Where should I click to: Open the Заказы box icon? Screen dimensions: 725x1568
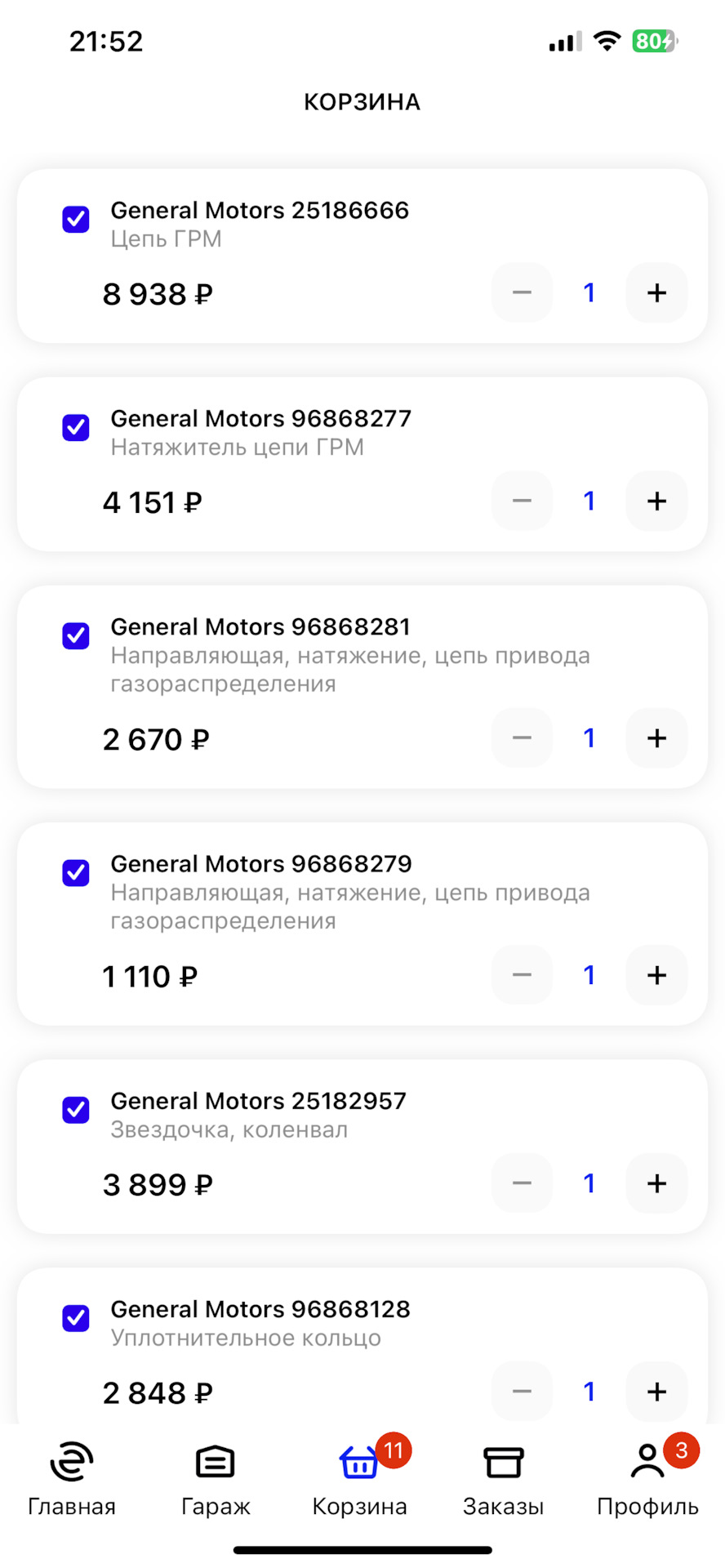[x=502, y=1462]
